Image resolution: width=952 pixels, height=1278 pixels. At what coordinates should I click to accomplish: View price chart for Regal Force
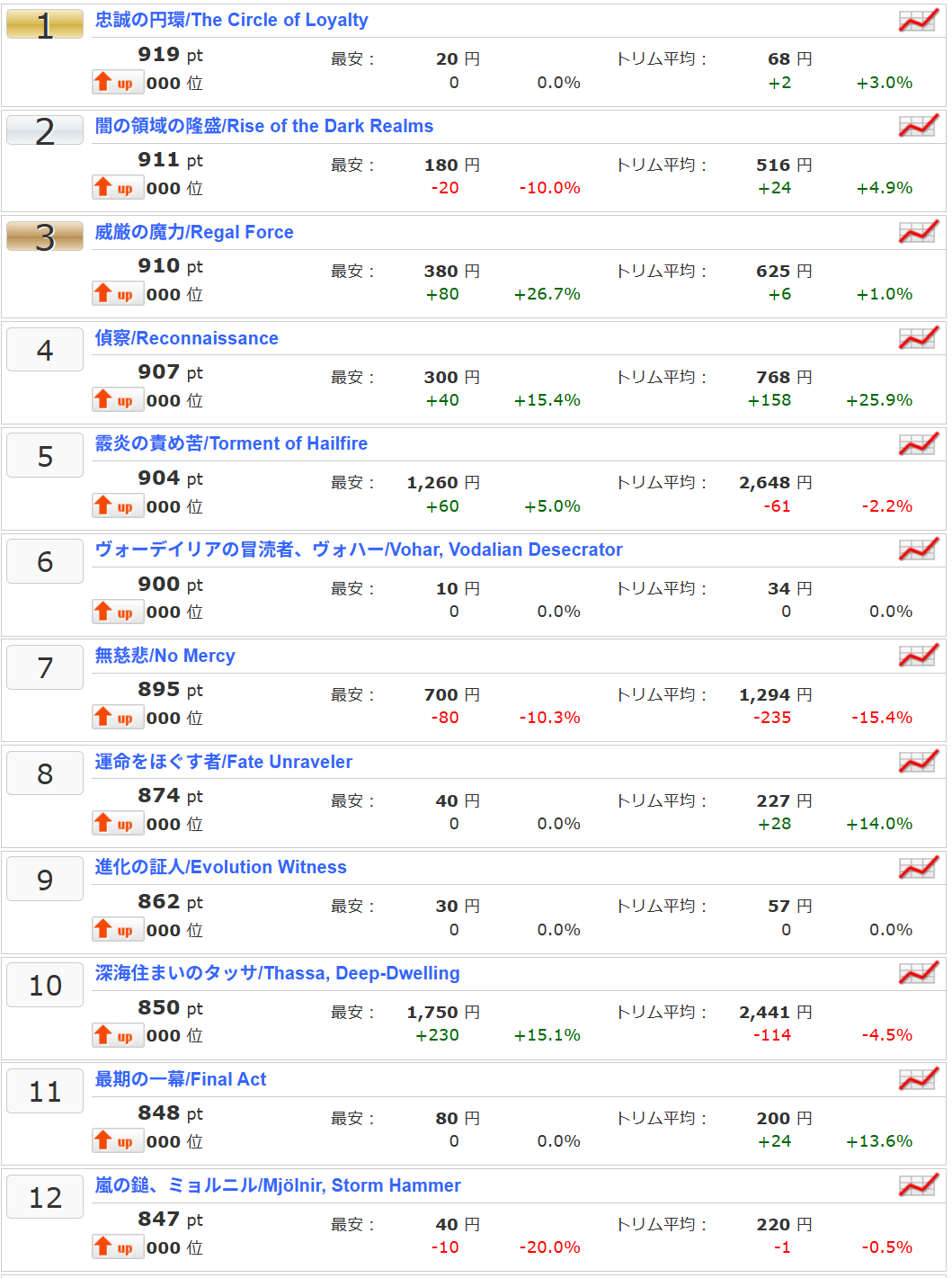[x=918, y=232]
